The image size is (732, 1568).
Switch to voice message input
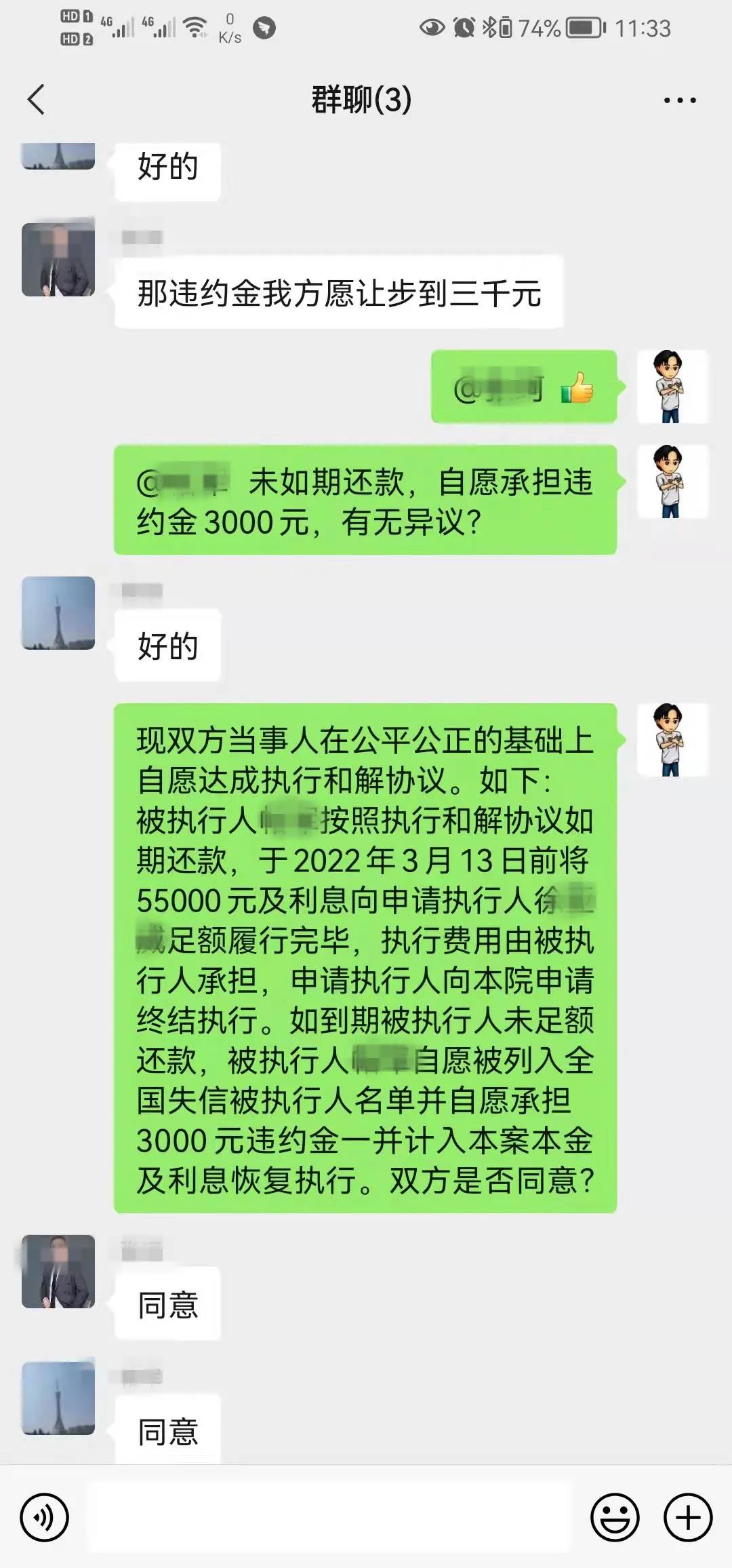pos(45,1517)
